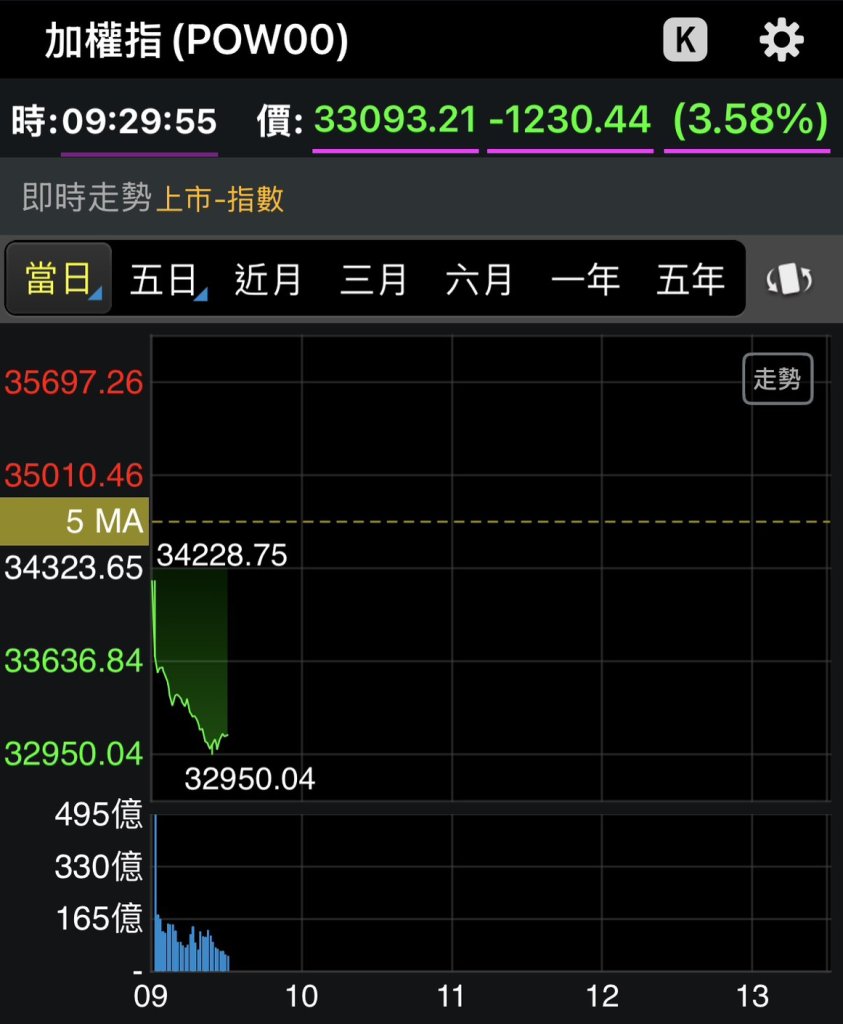Open the K-line chart view
The height and width of the screenshot is (1024, 843).
(685, 41)
